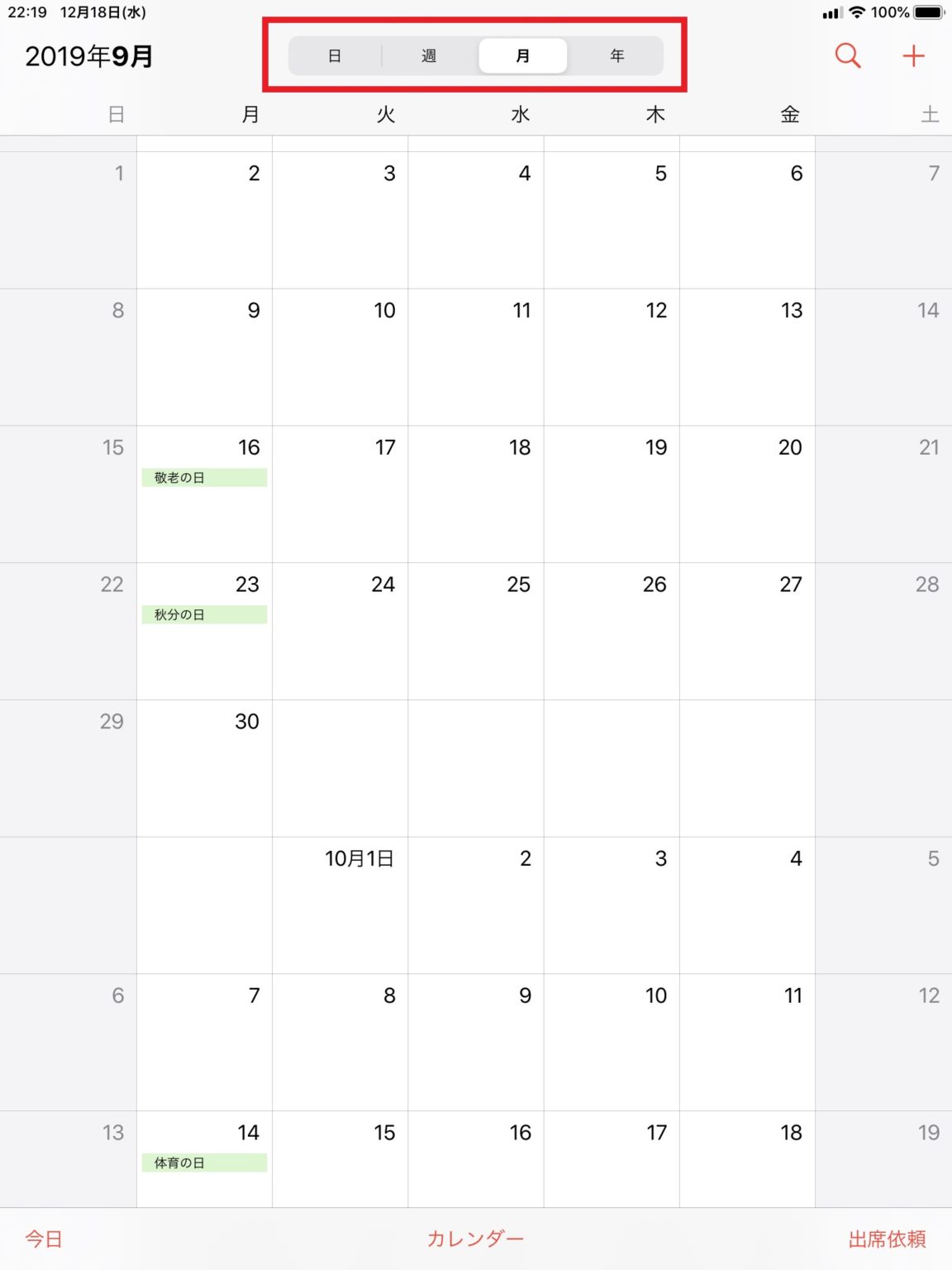Open the 体育の日 holiday event
Image resolution: width=952 pixels, height=1270 pixels.
[204, 1163]
